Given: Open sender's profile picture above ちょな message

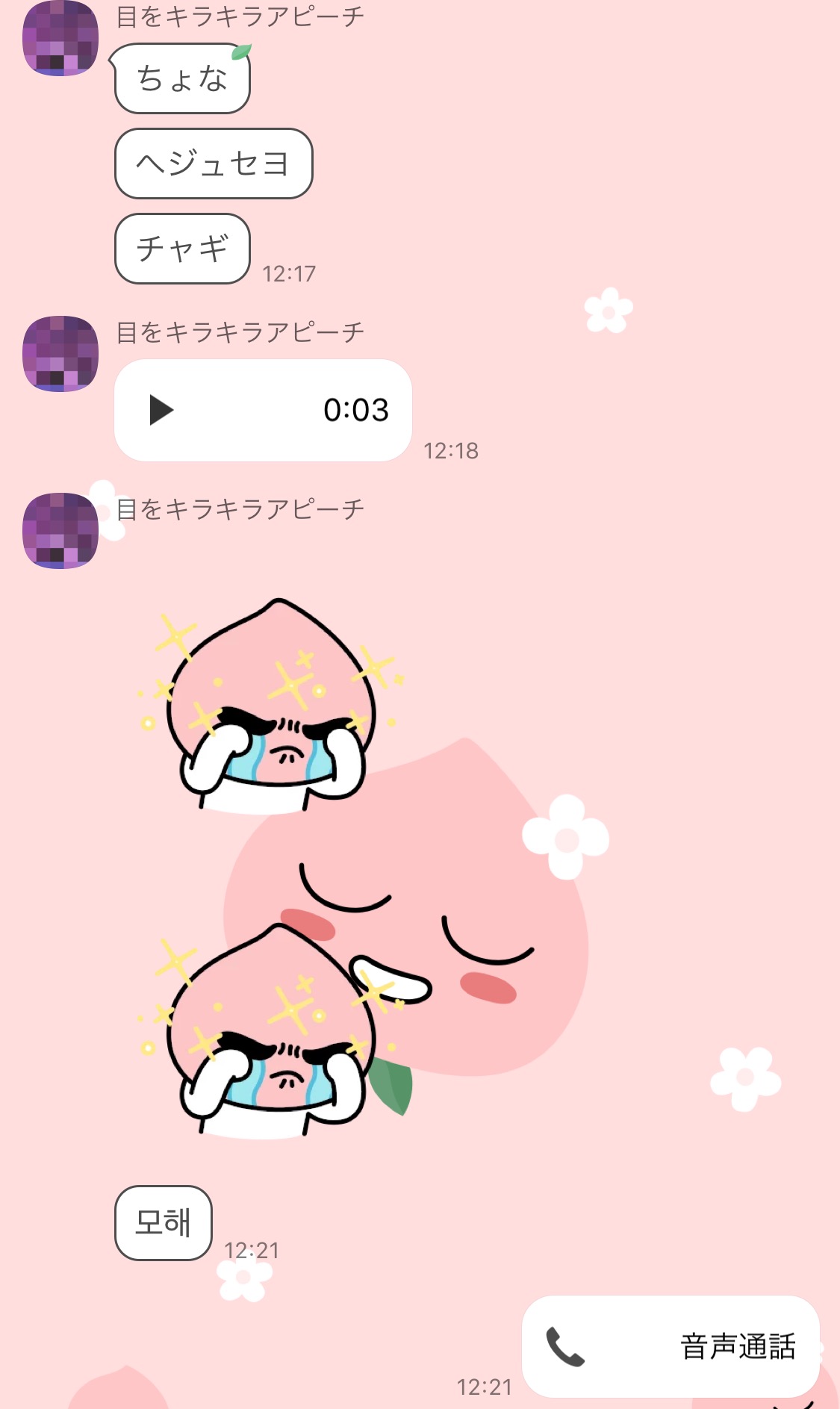Looking at the screenshot, I should click(x=60, y=39).
